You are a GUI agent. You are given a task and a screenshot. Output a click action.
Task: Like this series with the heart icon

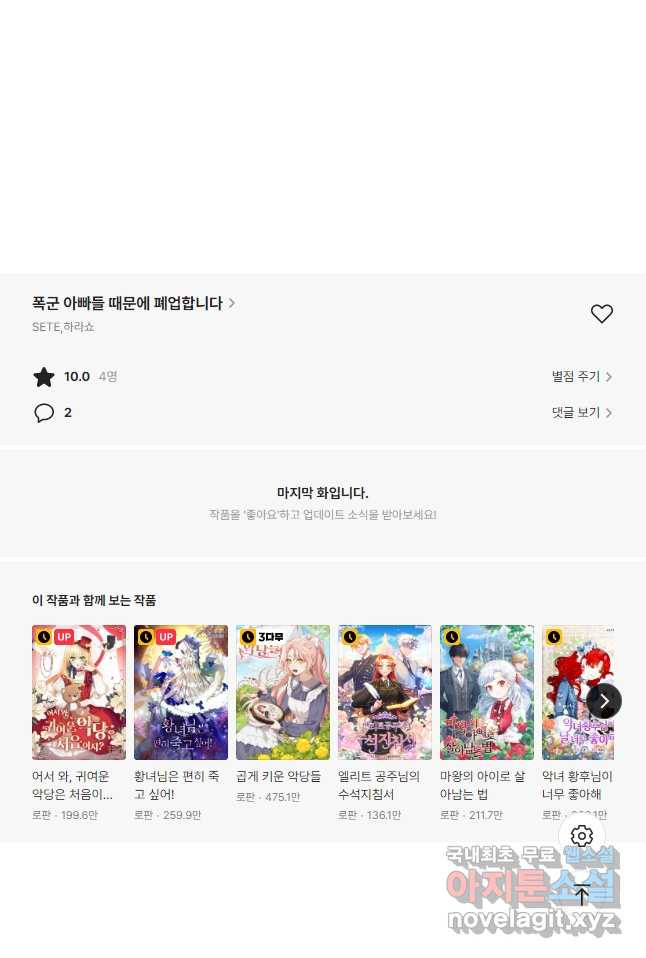tap(601, 314)
